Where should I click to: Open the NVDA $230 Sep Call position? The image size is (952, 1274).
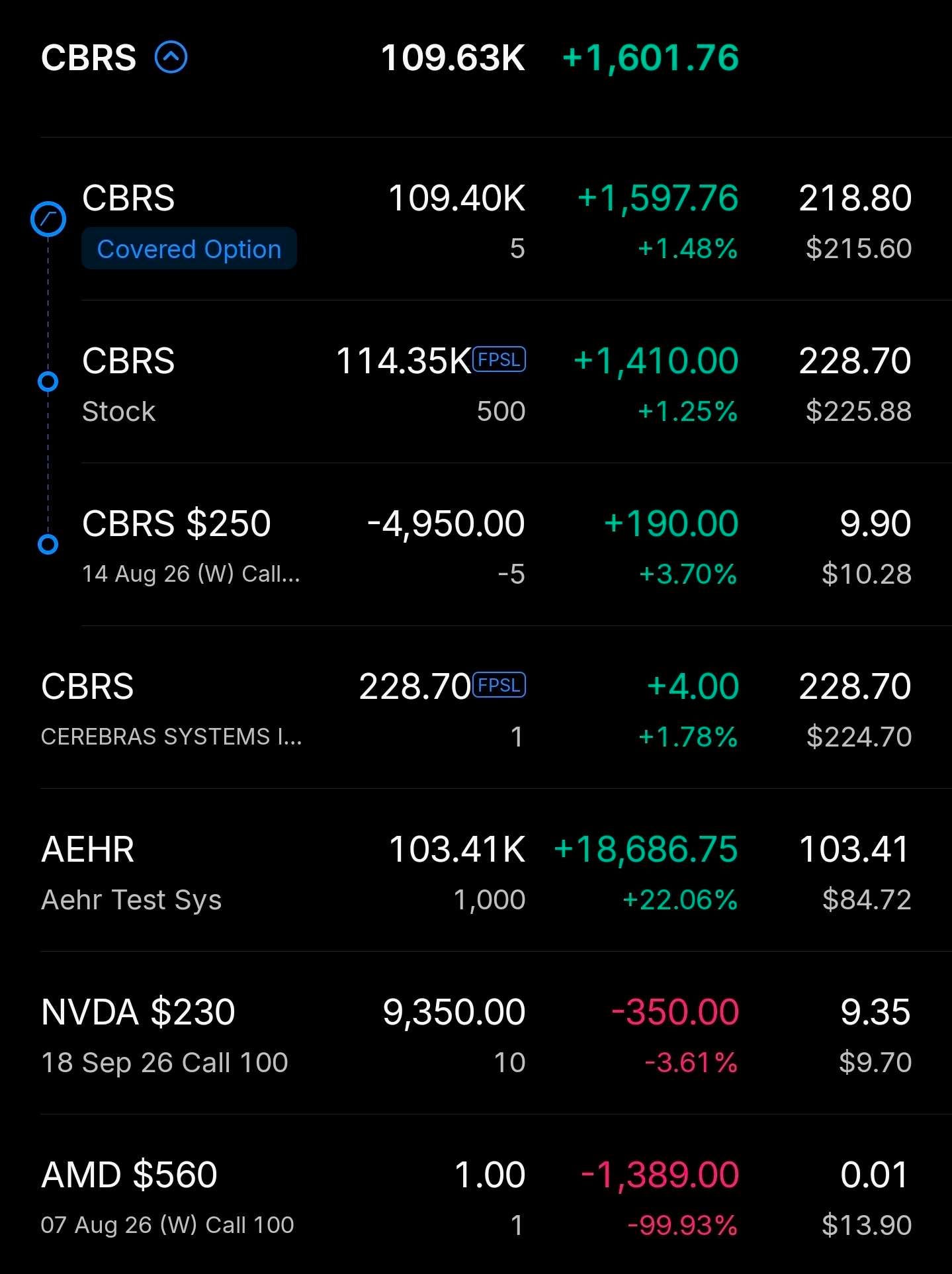tap(496, 1033)
